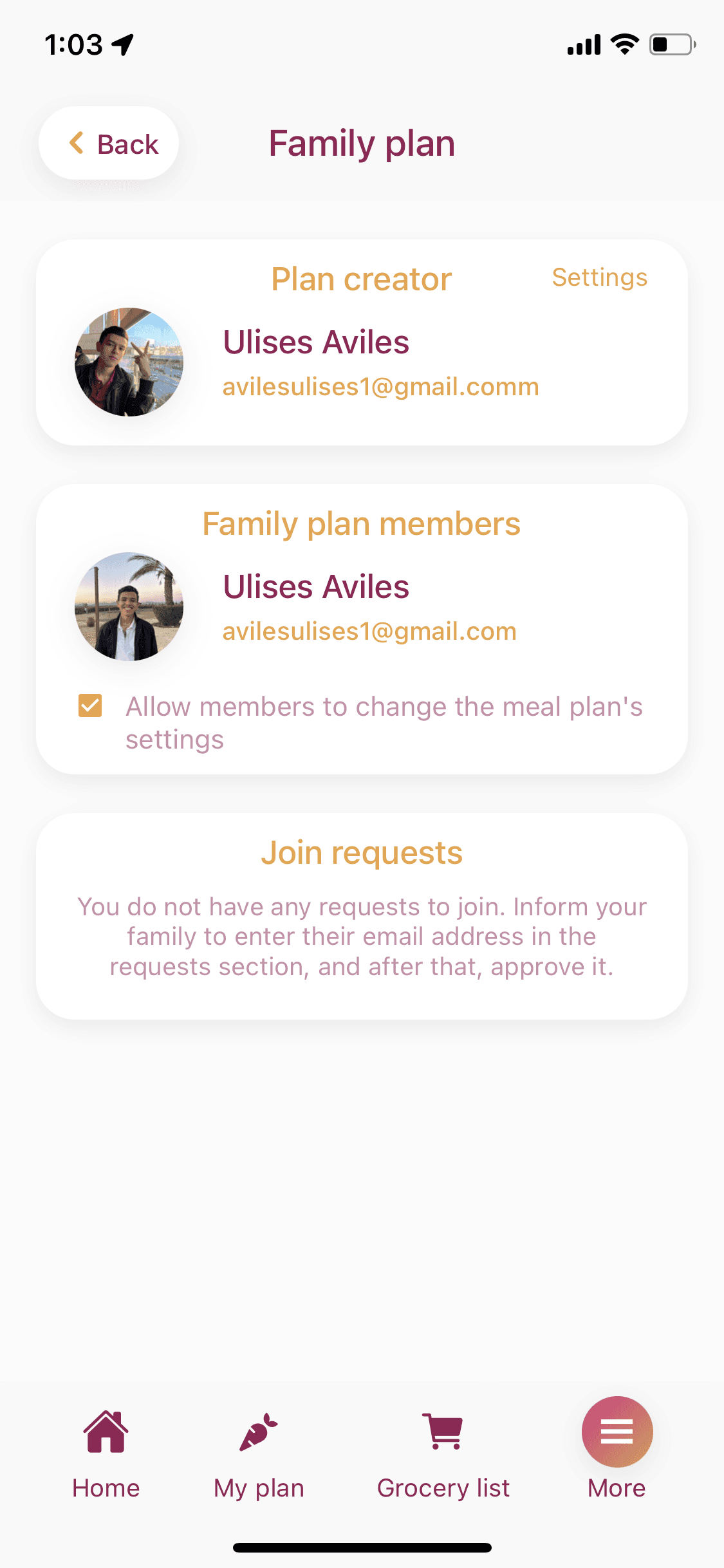Image resolution: width=724 pixels, height=1568 pixels.
Task: Switch to the My plan tab
Action: (x=259, y=1455)
